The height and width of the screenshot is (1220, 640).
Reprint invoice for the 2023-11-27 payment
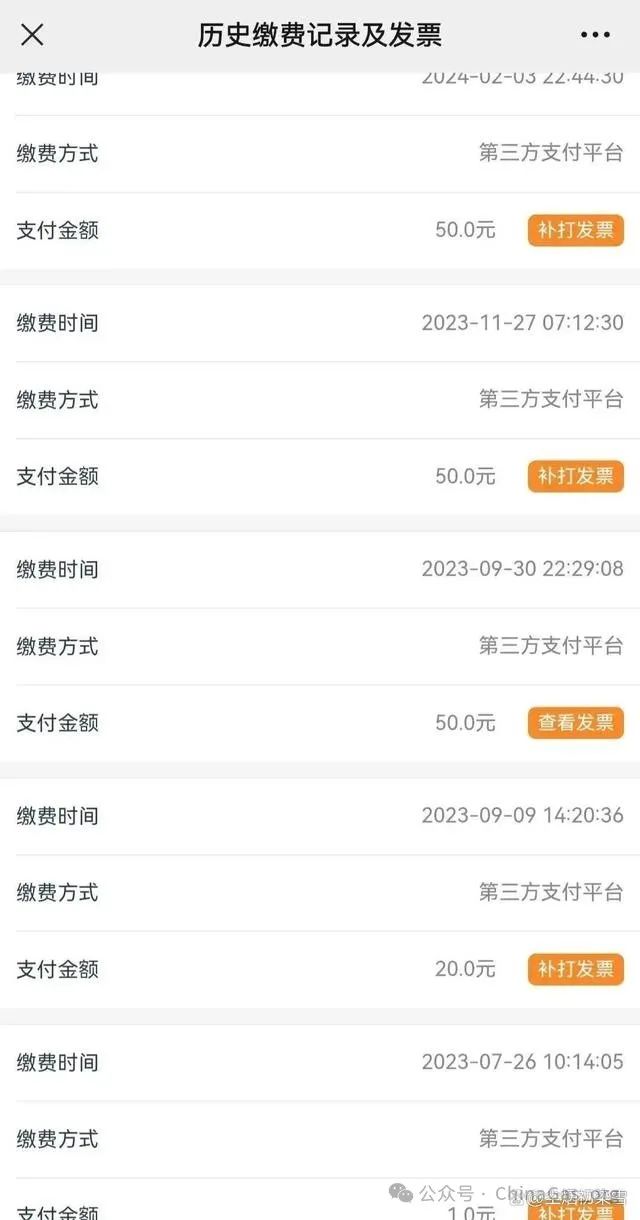coord(576,476)
